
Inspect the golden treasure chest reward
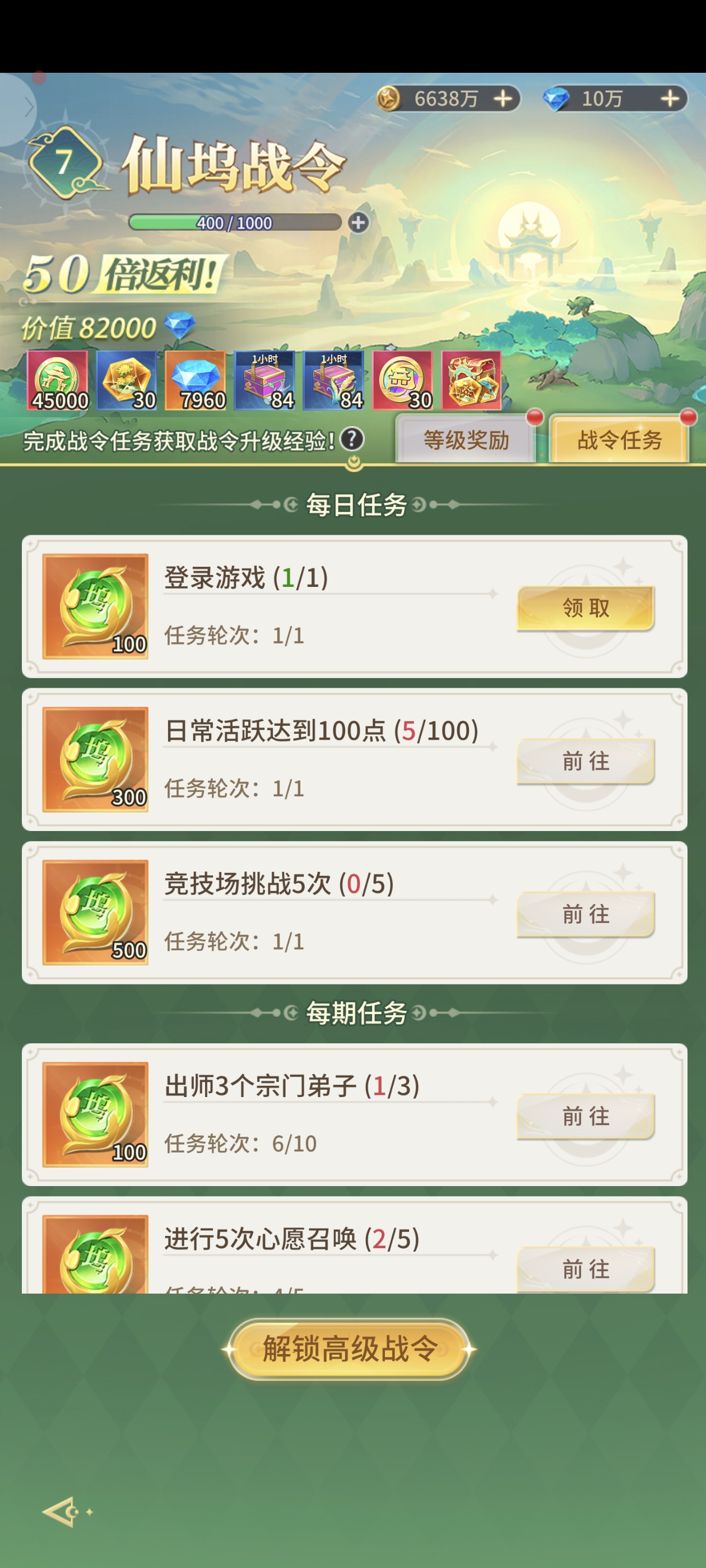point(471,380)
